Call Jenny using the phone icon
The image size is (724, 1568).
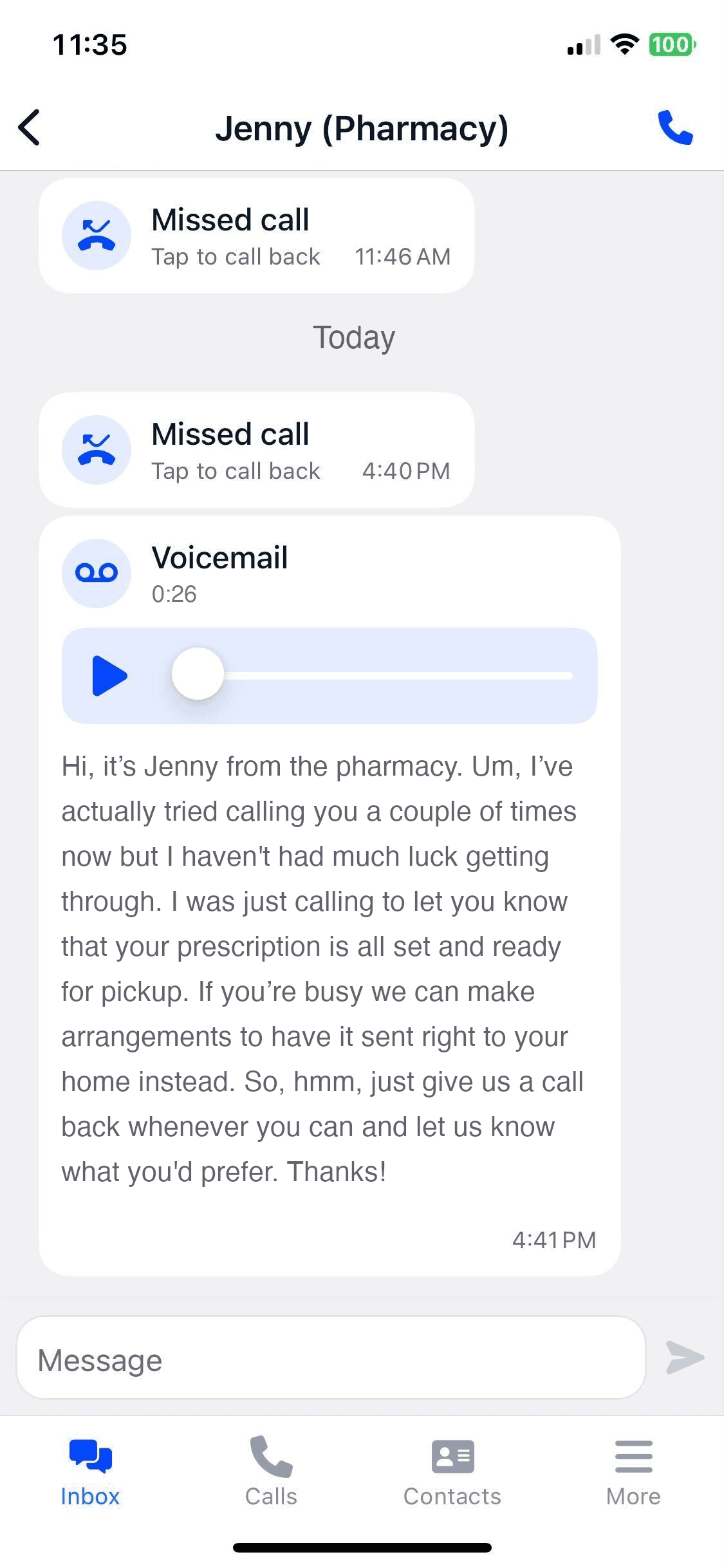pyautogui.click(x=676, y=127)
